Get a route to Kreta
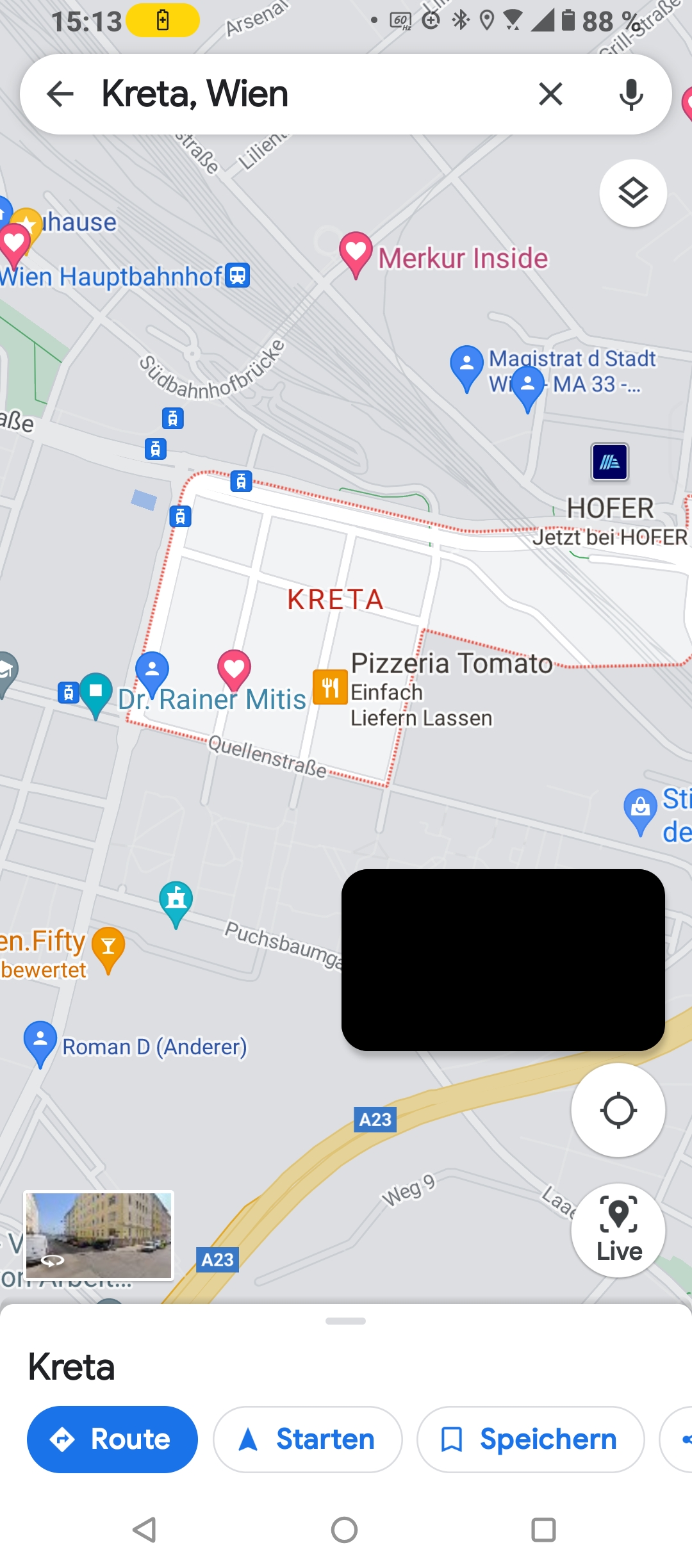The image size is (692, 1568). click(112, 1439)
